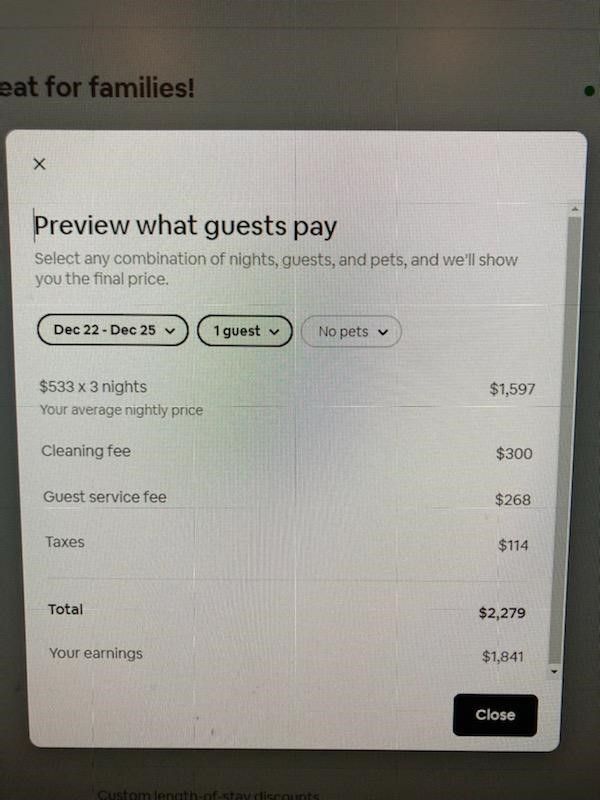Open the No pets dropdown
This screenshot has height=800, width=600.
(x=351, y=331)
